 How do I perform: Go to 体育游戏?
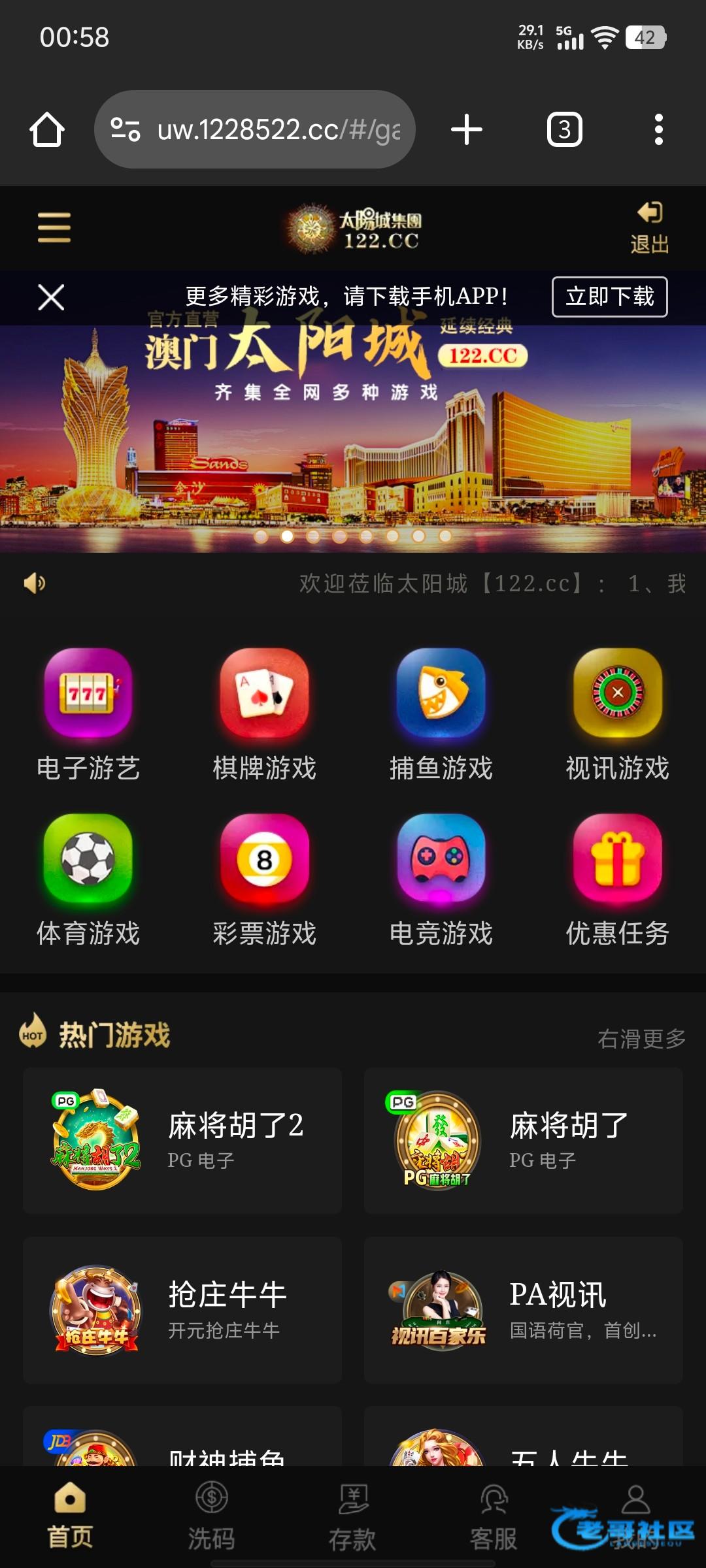coord(88,881)
